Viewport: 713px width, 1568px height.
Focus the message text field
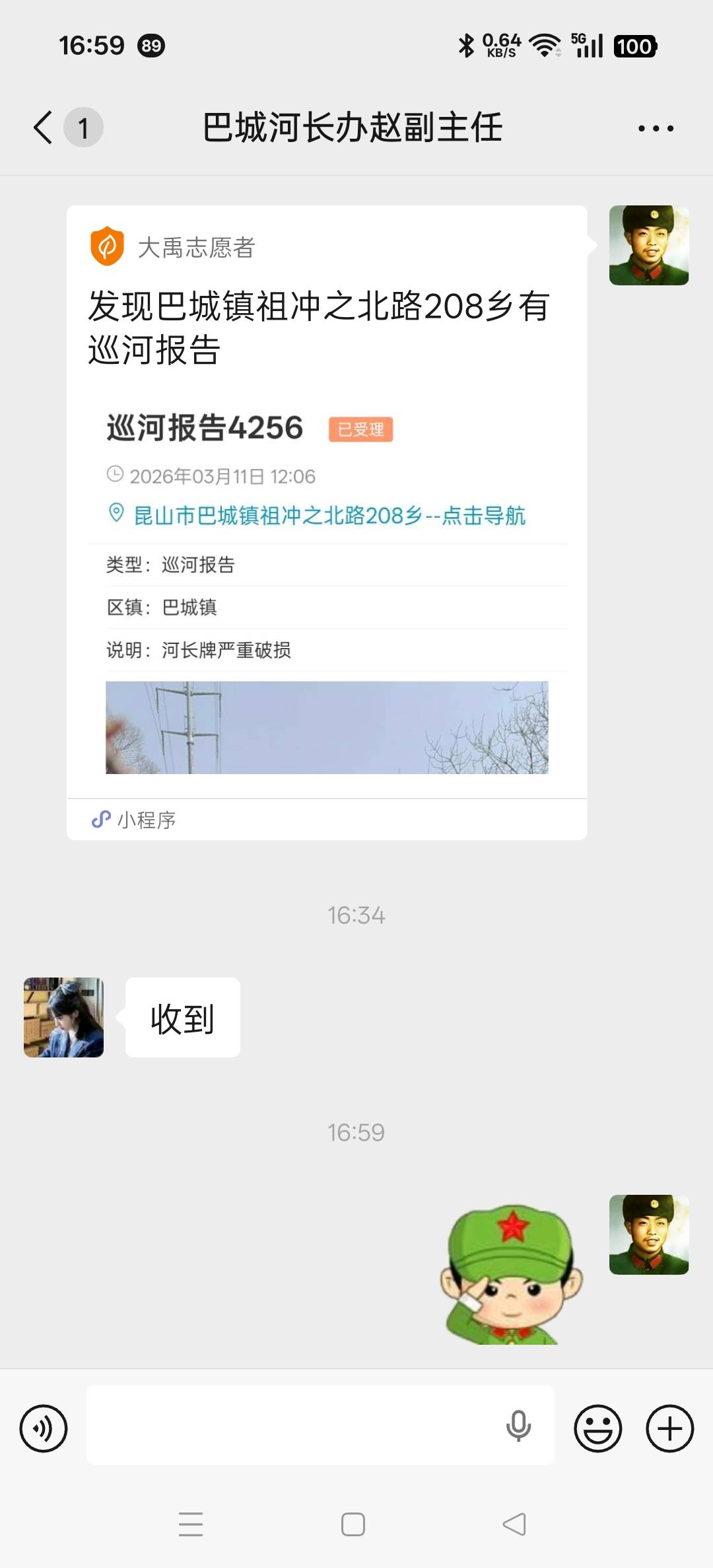point(290,1425)
